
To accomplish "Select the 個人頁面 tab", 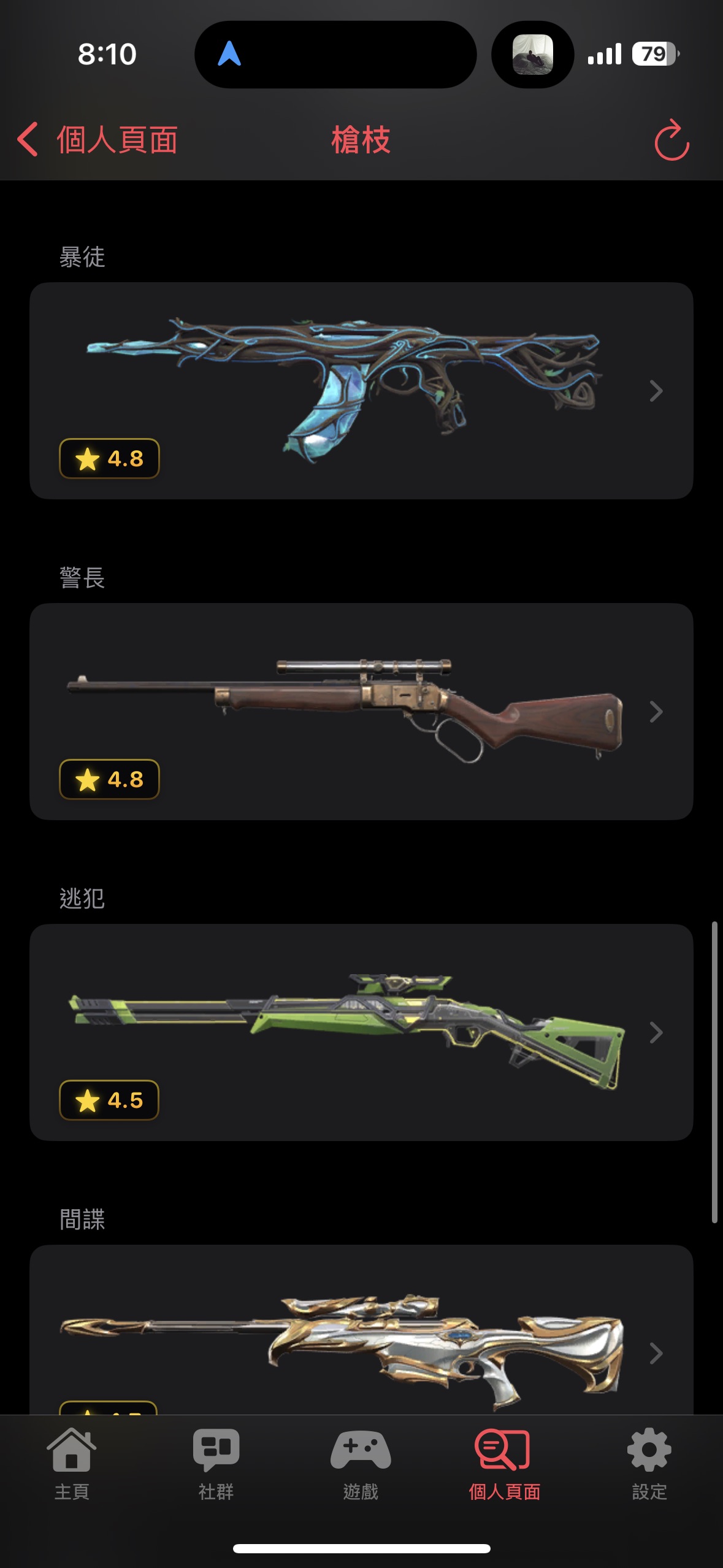I will click(x=504, y=1463).
